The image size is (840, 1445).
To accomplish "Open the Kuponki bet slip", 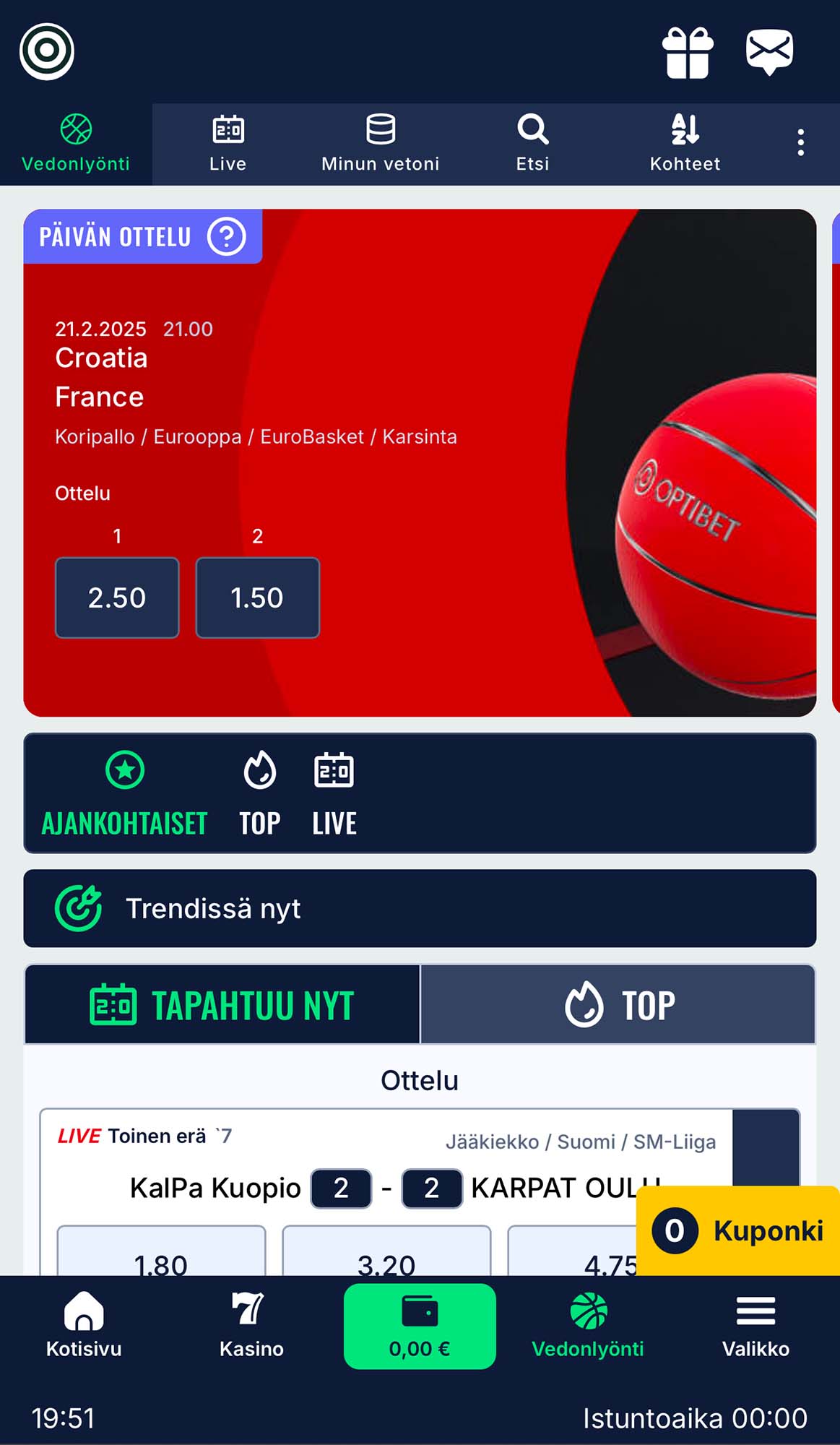I will coord(738,1230).
